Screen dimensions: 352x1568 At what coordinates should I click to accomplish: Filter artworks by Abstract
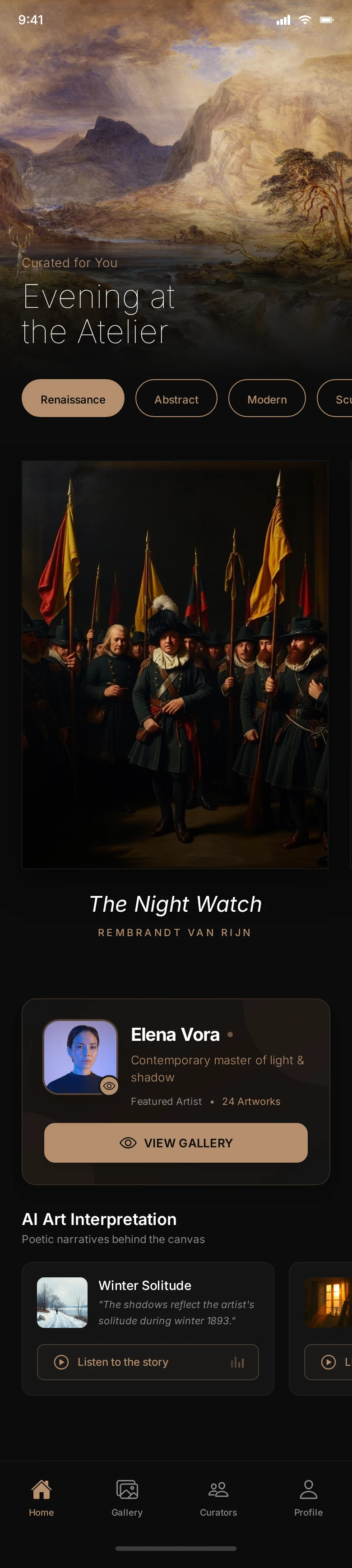176,399
